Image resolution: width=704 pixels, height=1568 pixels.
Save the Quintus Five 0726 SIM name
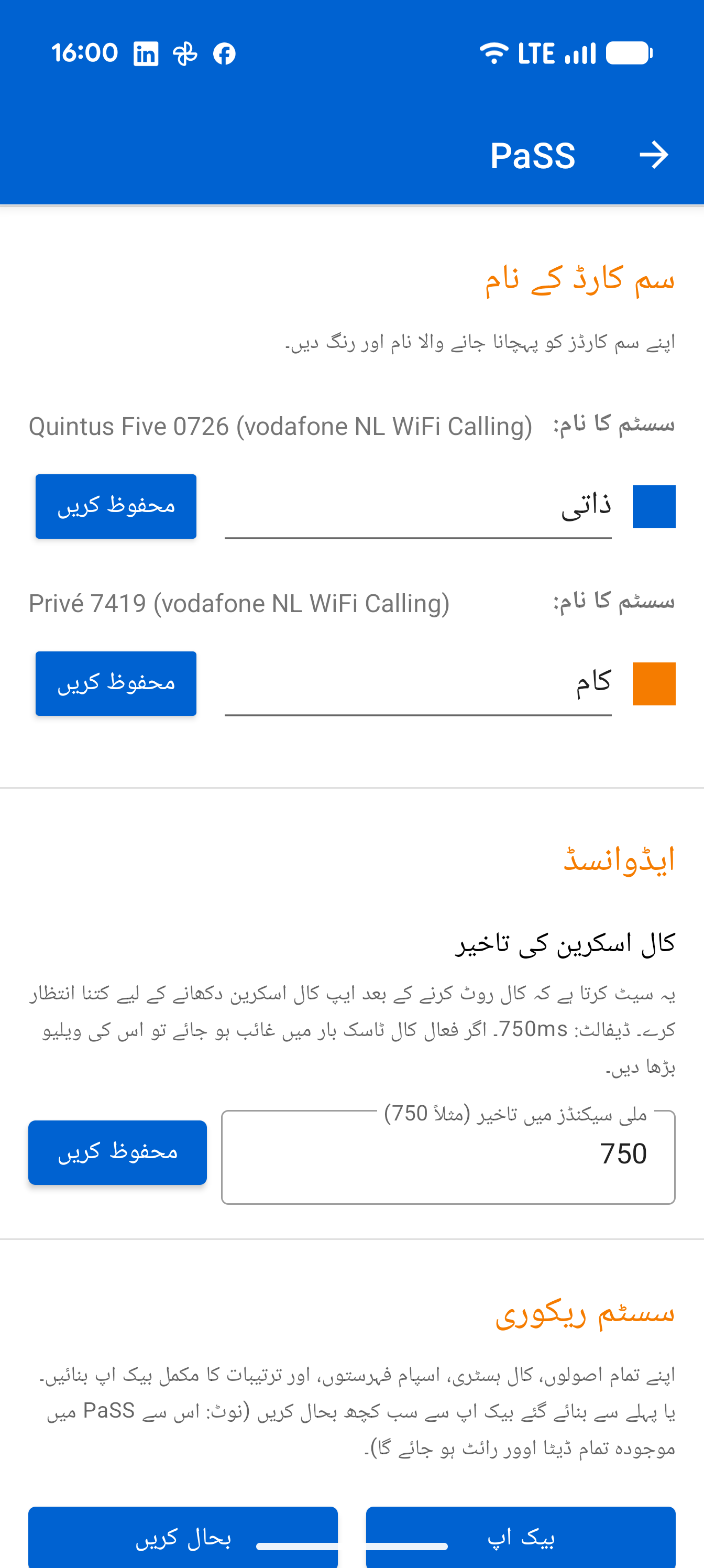click(116, 506)
